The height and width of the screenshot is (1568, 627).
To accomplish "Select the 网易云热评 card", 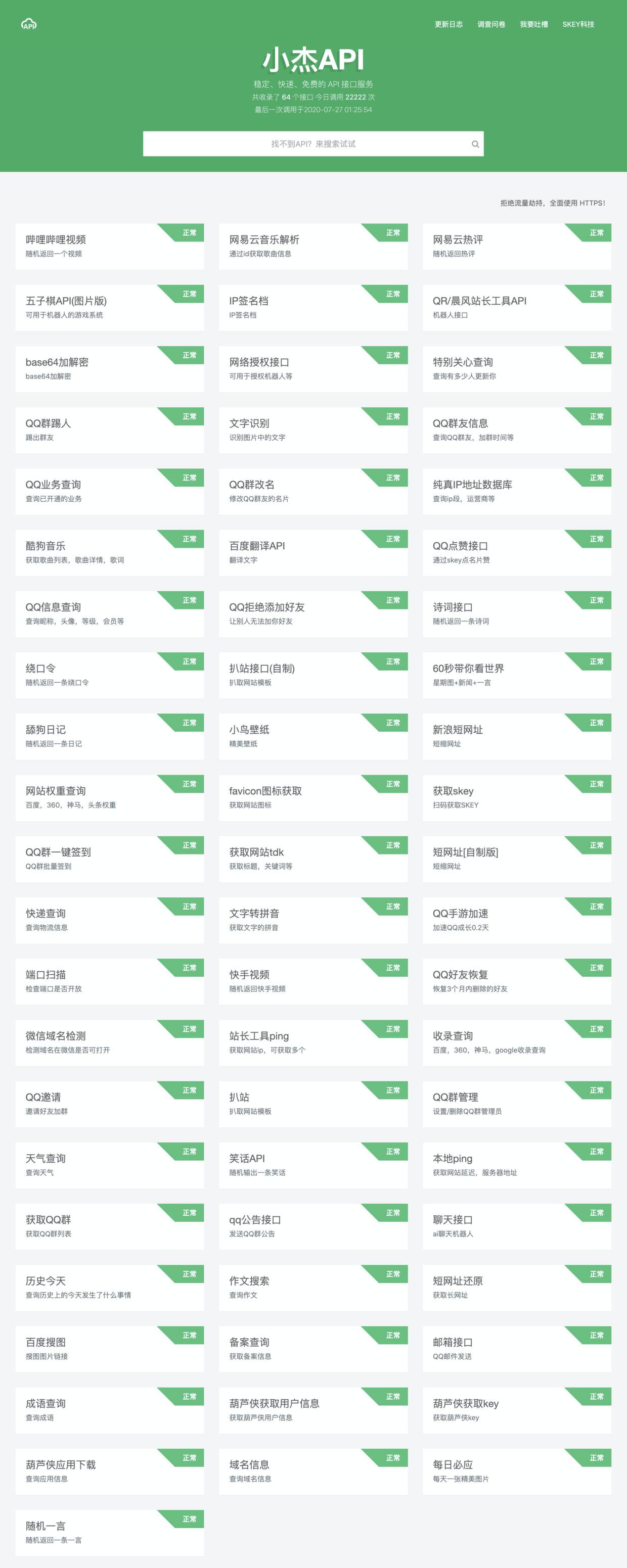I will tap(517, 246).
